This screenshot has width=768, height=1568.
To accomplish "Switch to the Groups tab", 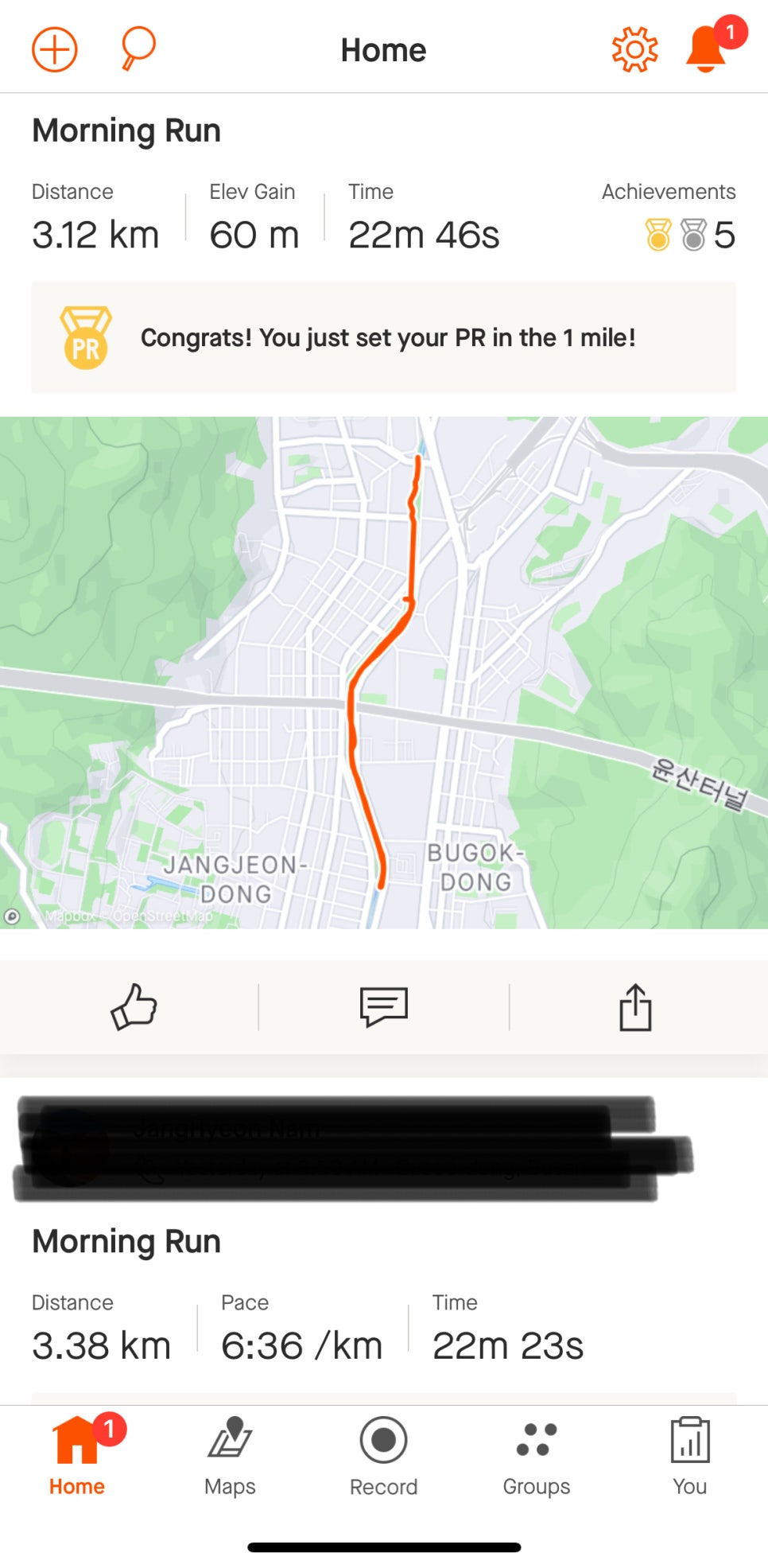I will 537,1456.
